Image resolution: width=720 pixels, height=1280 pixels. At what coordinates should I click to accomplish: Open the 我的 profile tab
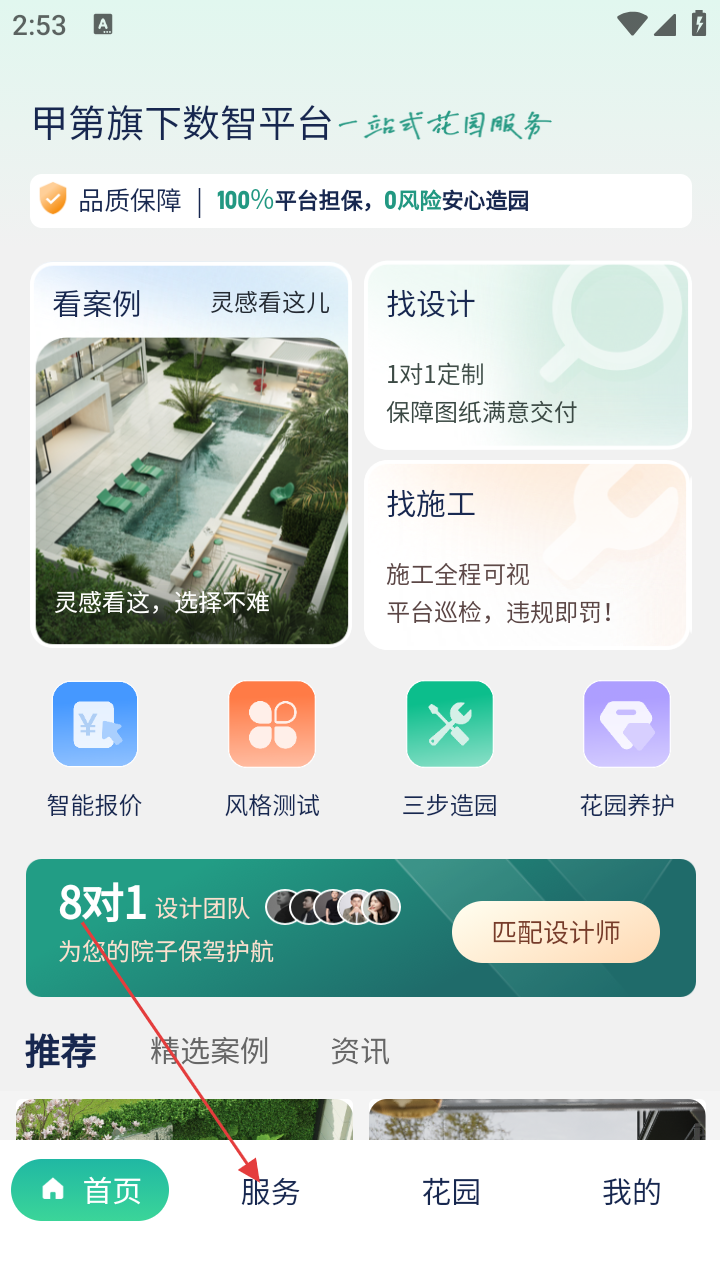(x=631, y=1192)
